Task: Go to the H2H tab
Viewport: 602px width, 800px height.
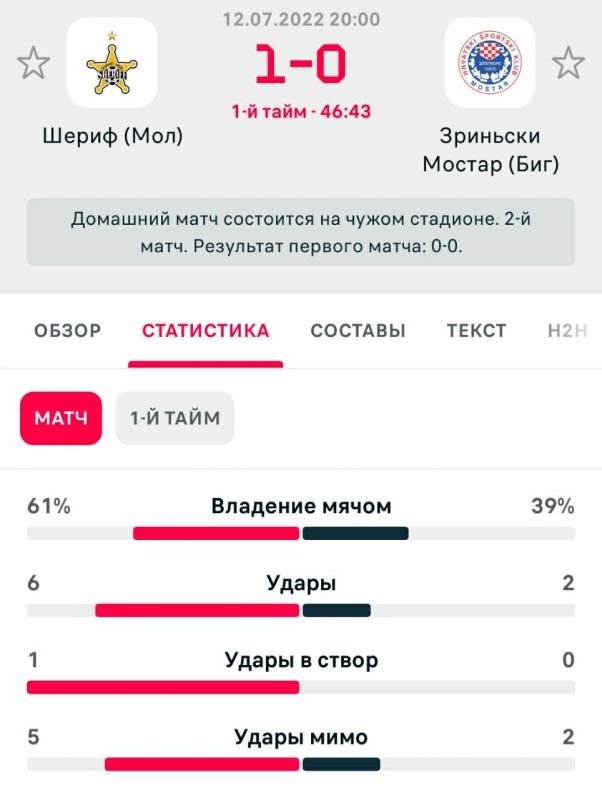Action: pyautogui.click(x=566, y=331)
